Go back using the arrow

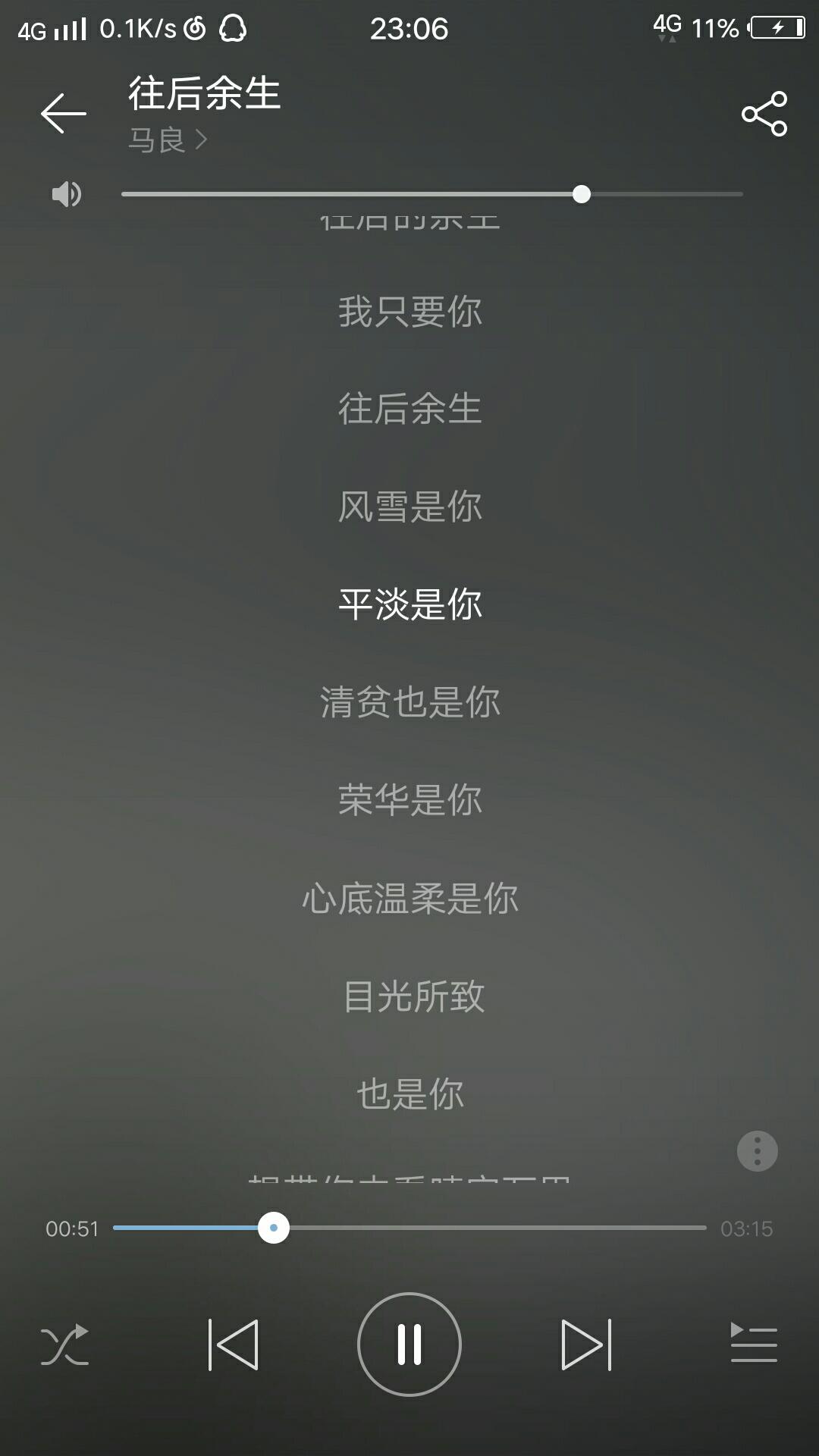point(64,114)
